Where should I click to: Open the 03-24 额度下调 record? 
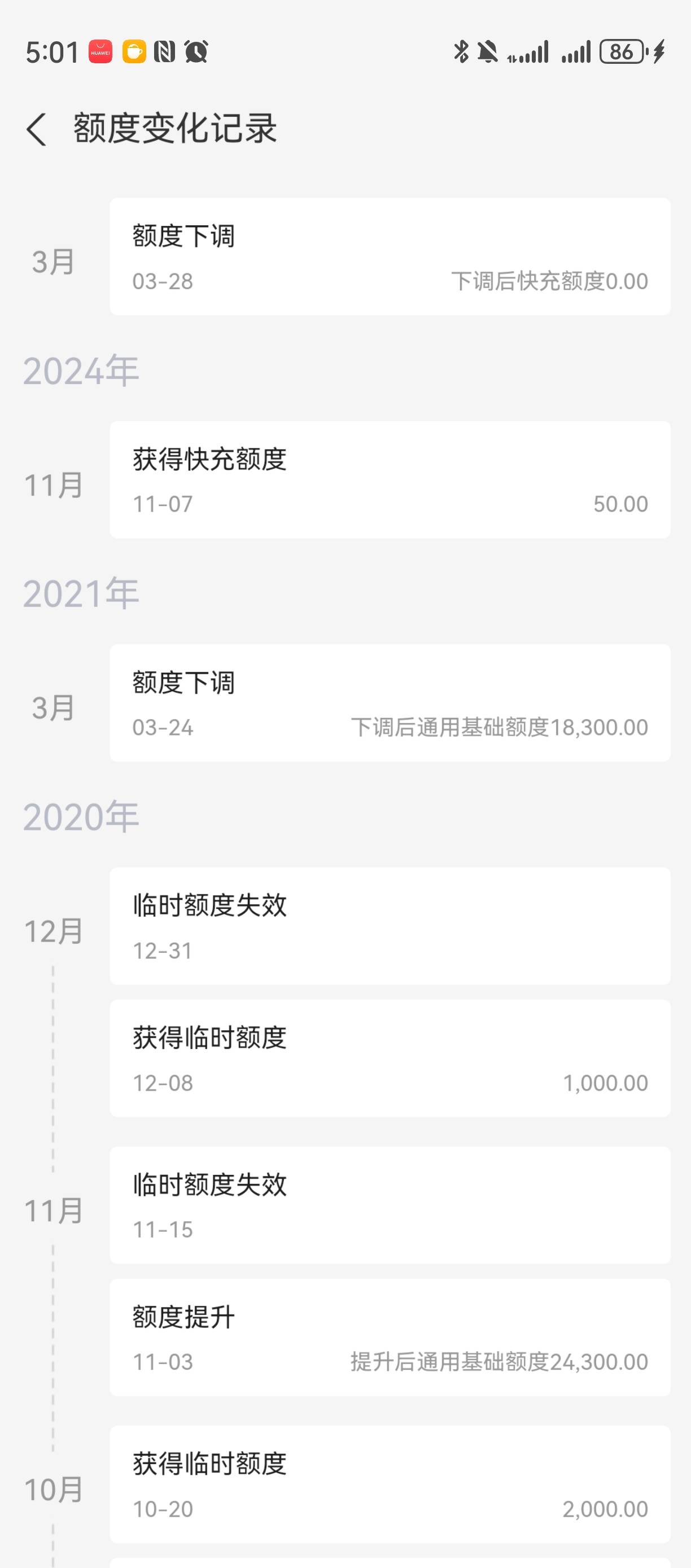pos(390,703)
